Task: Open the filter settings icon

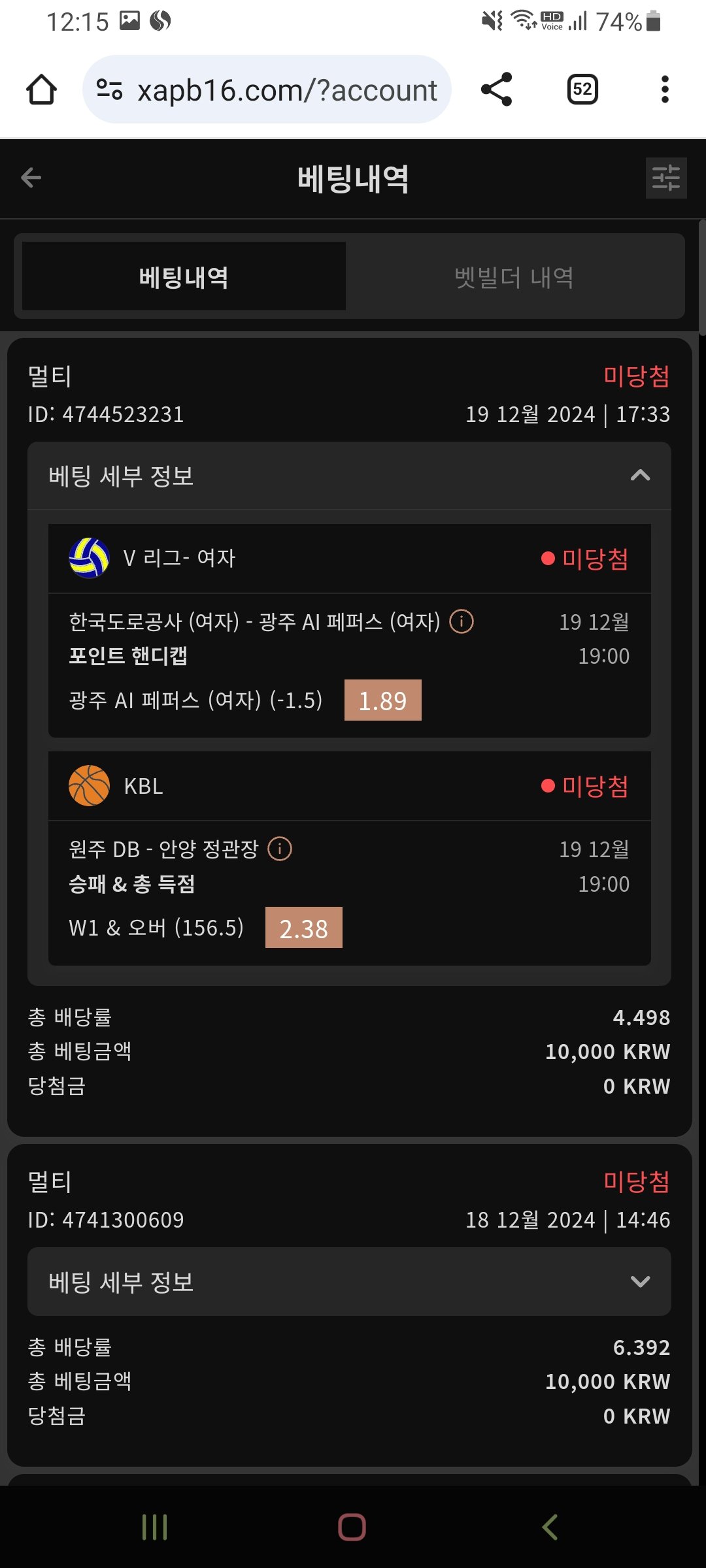Action: point(665,178)
